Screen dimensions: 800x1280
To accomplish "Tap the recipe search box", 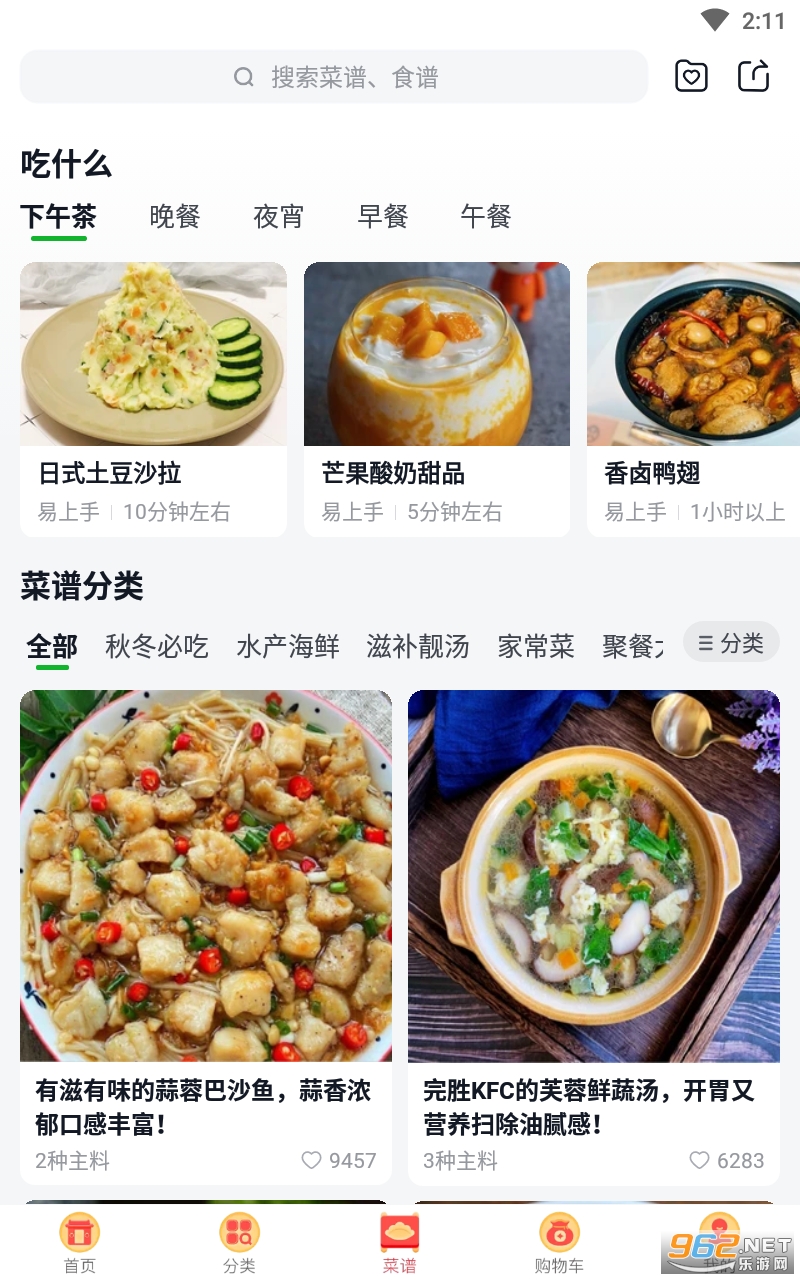I will coord(334,77).
